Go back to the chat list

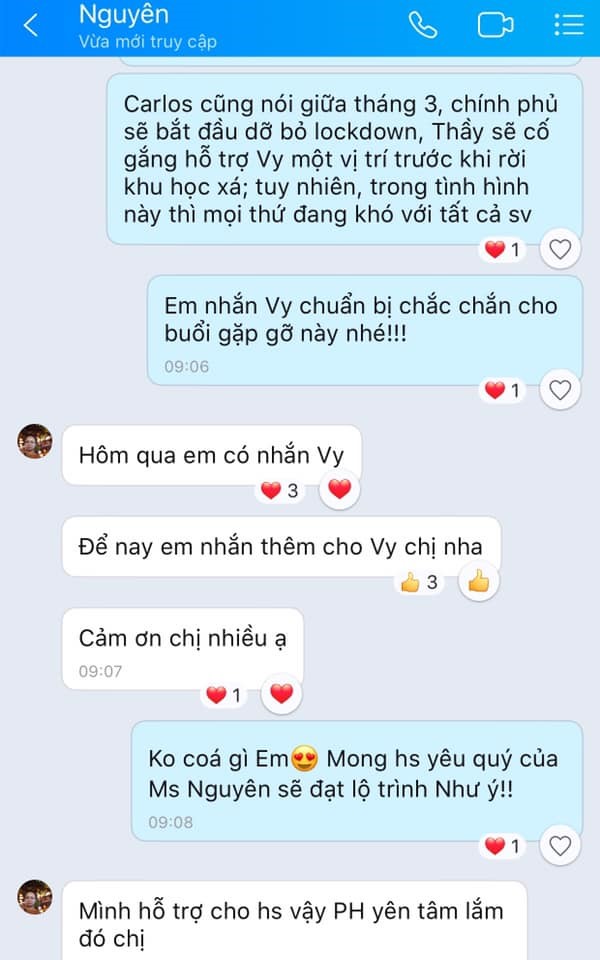[x=31, y=26]
